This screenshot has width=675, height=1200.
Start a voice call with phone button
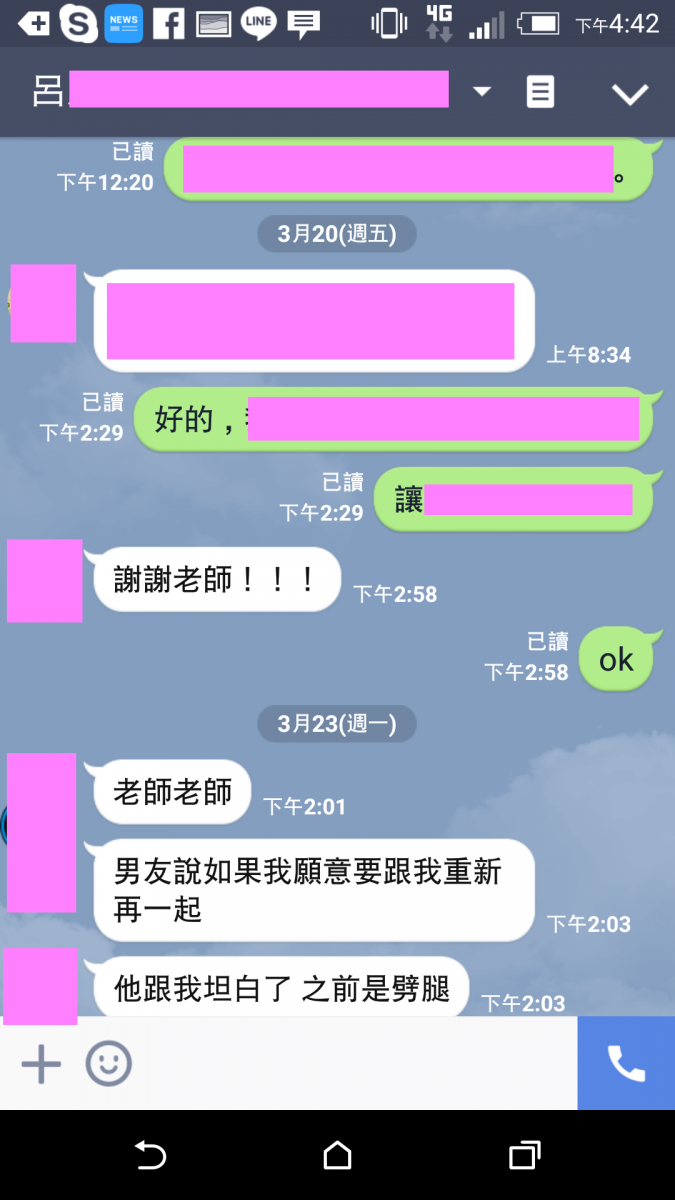point(626,1064)
